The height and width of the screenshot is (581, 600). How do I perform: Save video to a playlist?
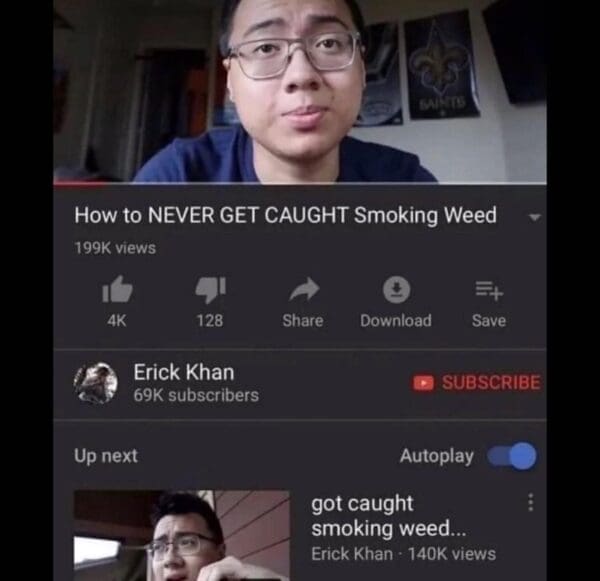[488, 291]
